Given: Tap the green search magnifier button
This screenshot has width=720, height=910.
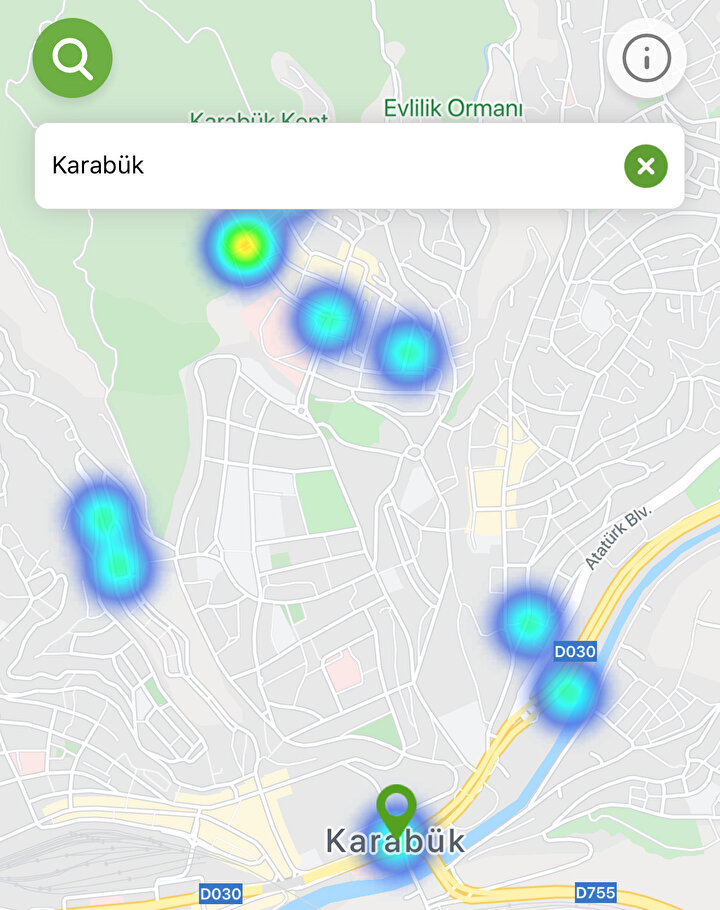Looking at the screenshot, I should point(72,58).
